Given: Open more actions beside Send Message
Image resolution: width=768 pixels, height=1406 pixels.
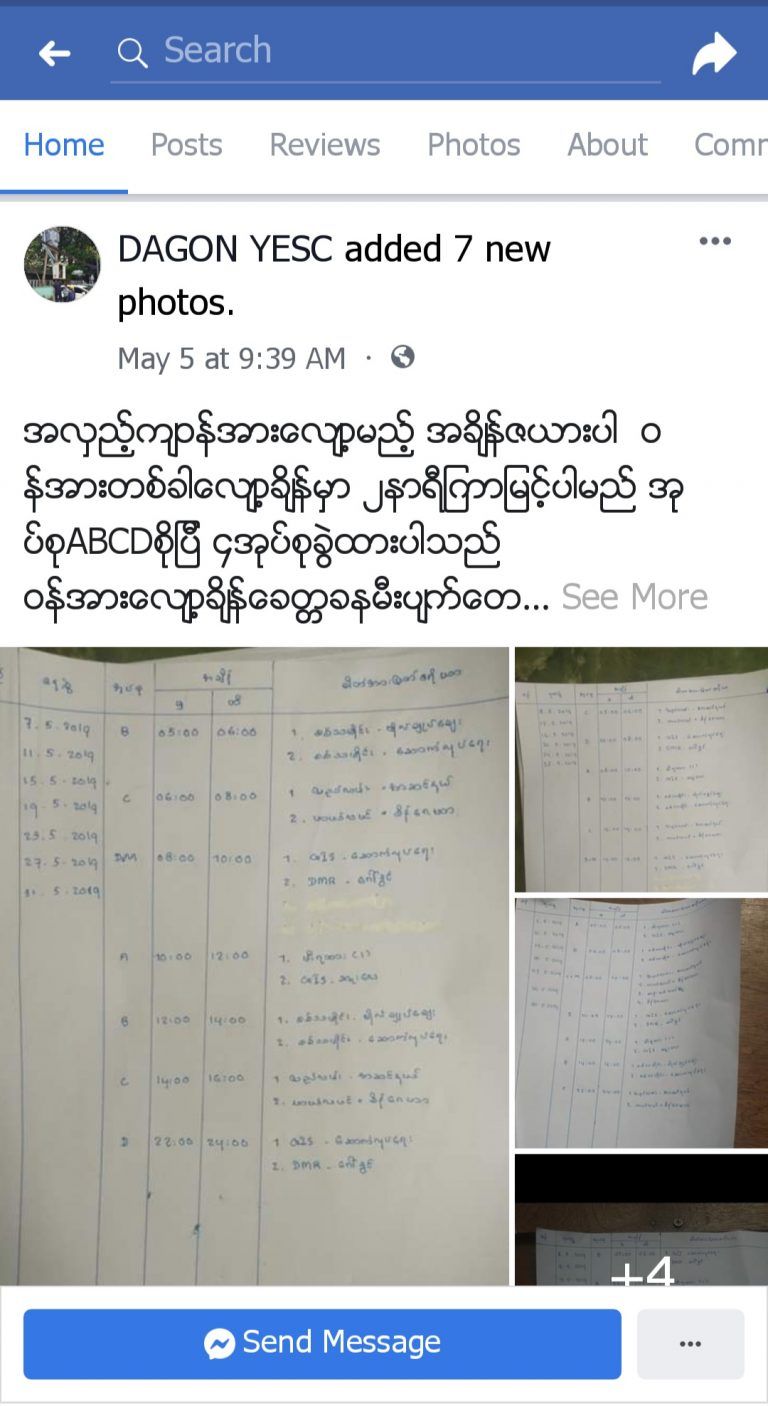Looking at the screenshot, I should pyautogui.click(x=690, y=1343).
